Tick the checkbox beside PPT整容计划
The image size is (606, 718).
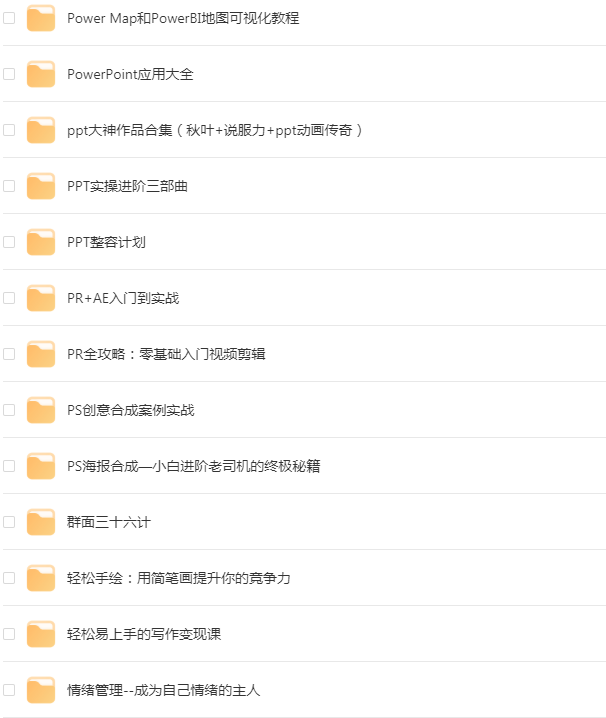[x=9, y=242]
